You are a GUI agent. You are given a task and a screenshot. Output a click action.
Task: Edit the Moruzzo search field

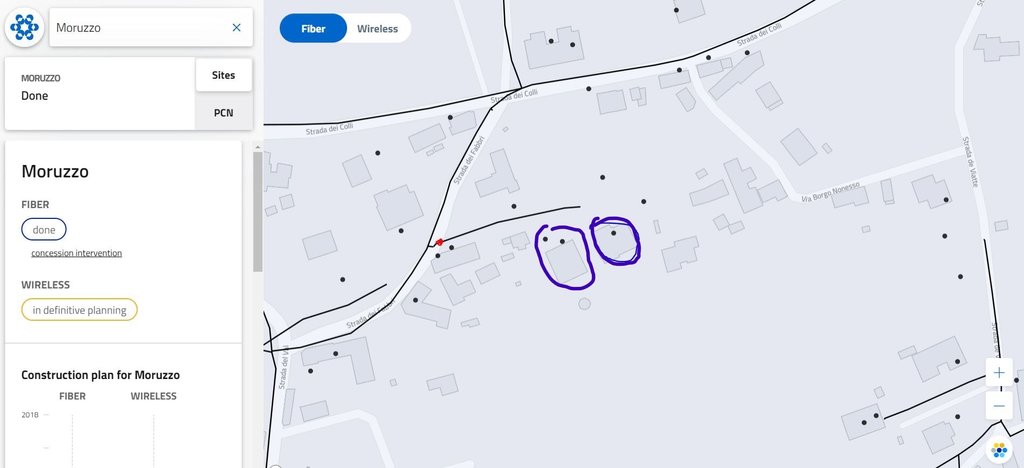pos(140,28)
